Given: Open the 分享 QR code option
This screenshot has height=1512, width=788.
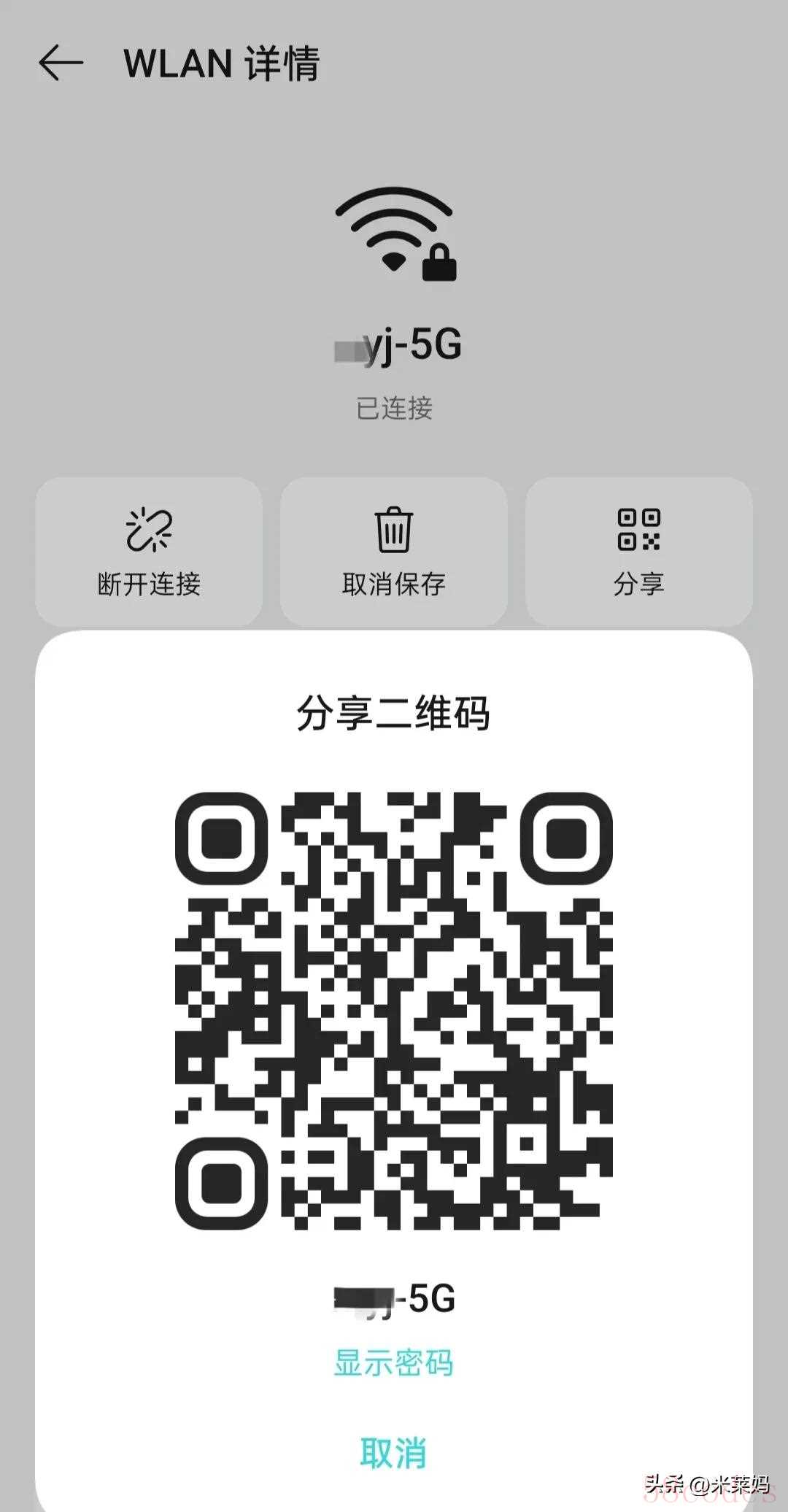Looking at the screenshot, I should [639, 552].
